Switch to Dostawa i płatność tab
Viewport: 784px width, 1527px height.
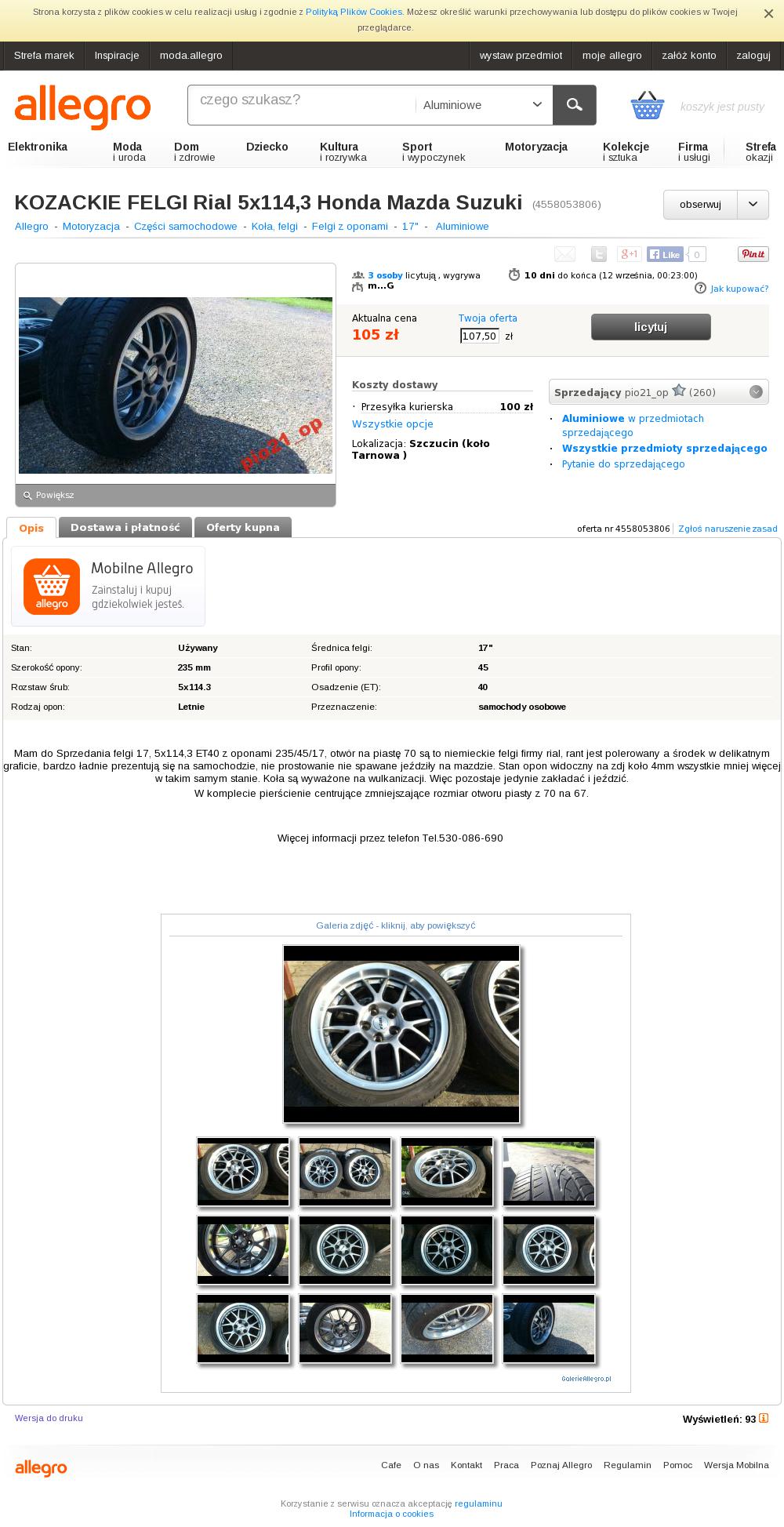125,528
